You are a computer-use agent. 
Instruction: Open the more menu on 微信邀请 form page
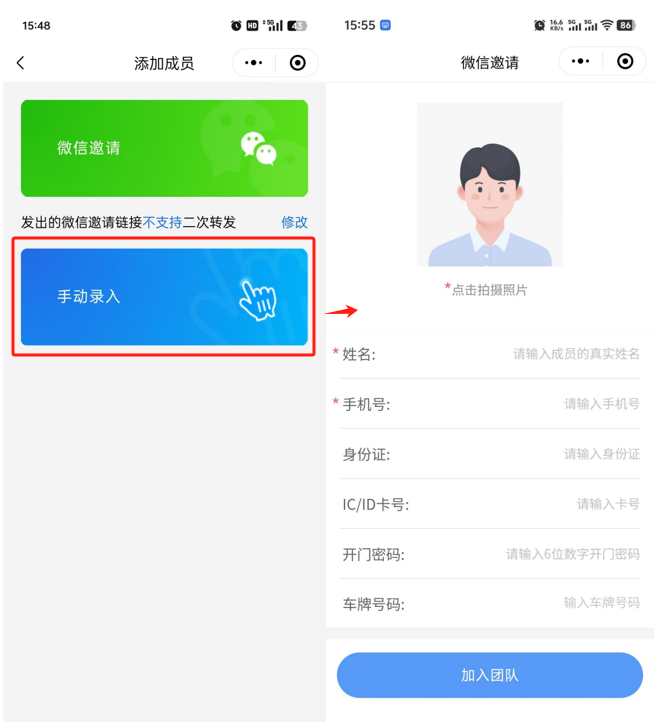pyautogui.click(x=581, y=62)
